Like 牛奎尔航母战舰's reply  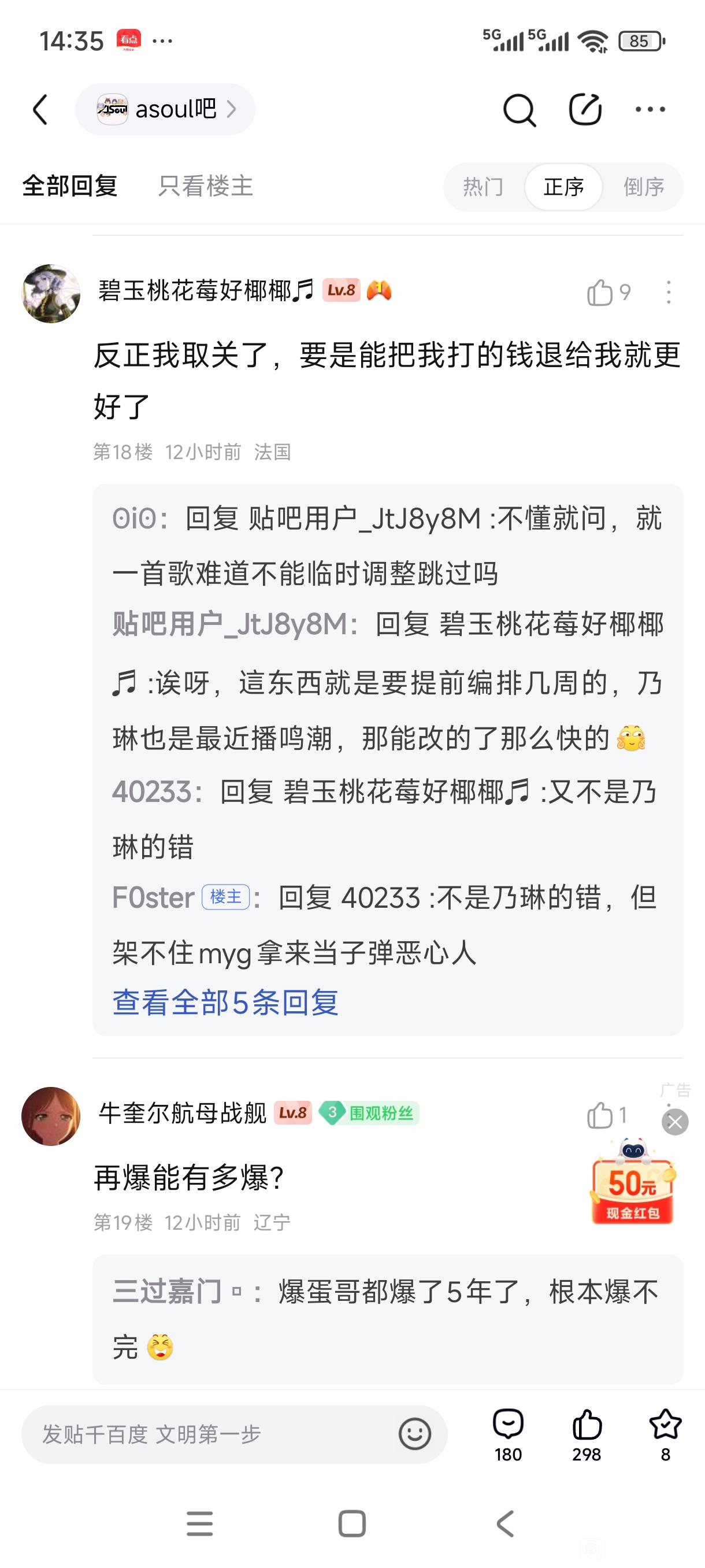(600, 1116)
